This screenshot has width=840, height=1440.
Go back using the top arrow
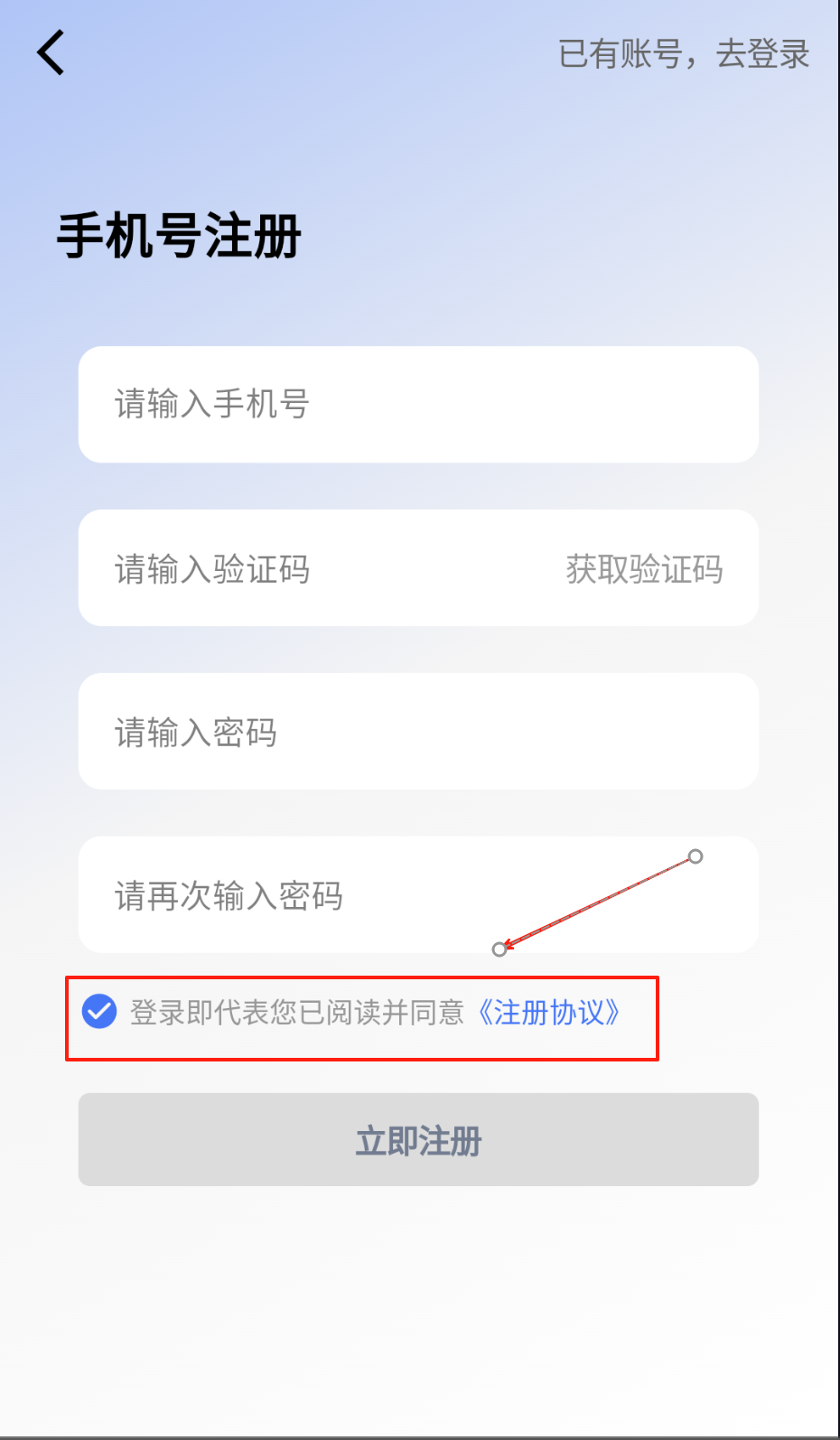51,52
